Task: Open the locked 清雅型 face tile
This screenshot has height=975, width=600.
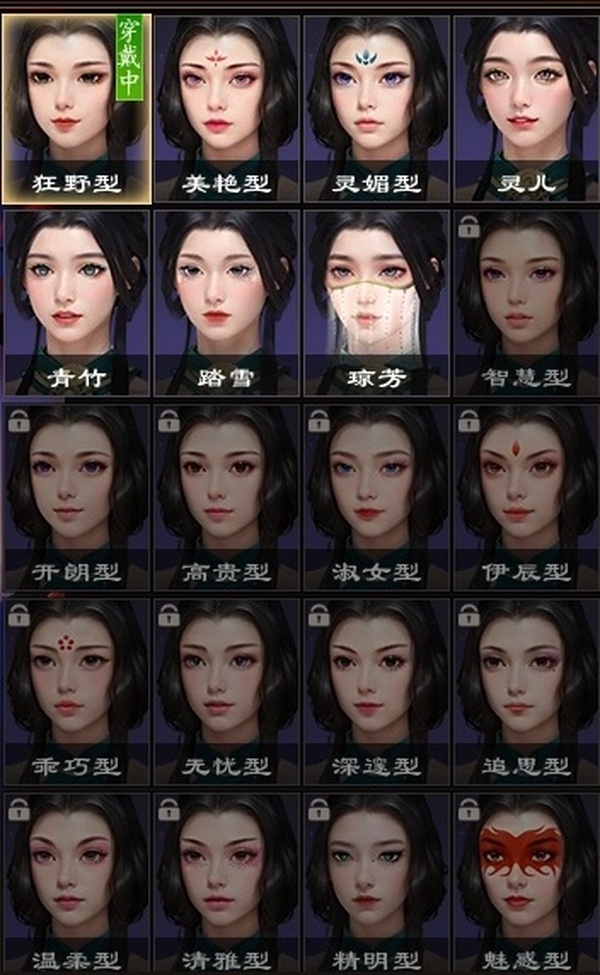Action: point(226,882)
